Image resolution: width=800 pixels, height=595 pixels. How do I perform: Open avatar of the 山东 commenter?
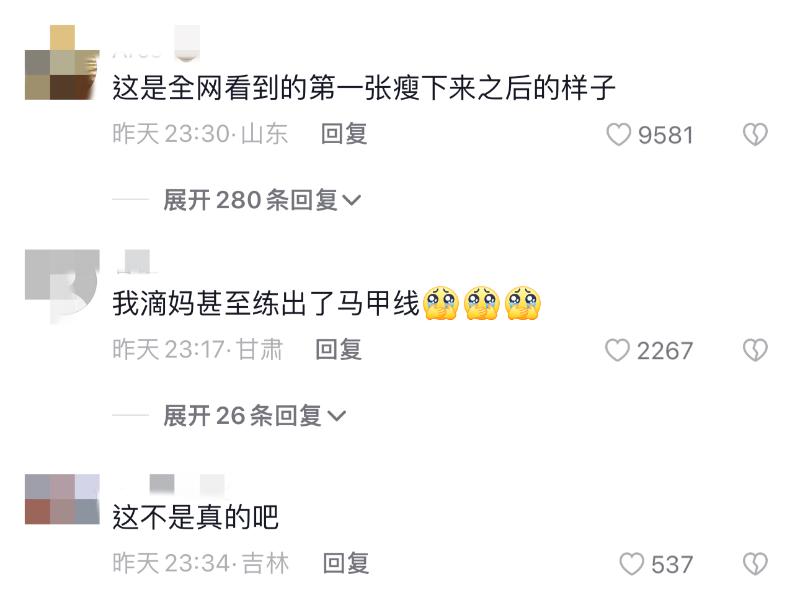pyautogui.click(x=62, y=62)
